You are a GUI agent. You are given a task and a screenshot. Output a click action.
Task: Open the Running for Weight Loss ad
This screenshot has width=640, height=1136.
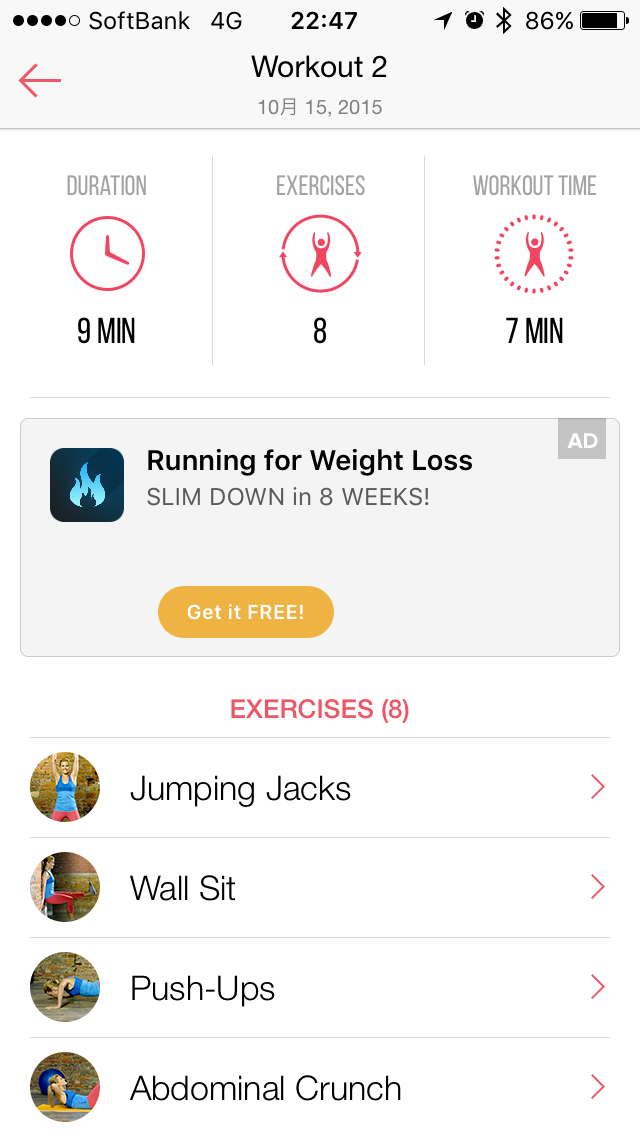(320, 538)
